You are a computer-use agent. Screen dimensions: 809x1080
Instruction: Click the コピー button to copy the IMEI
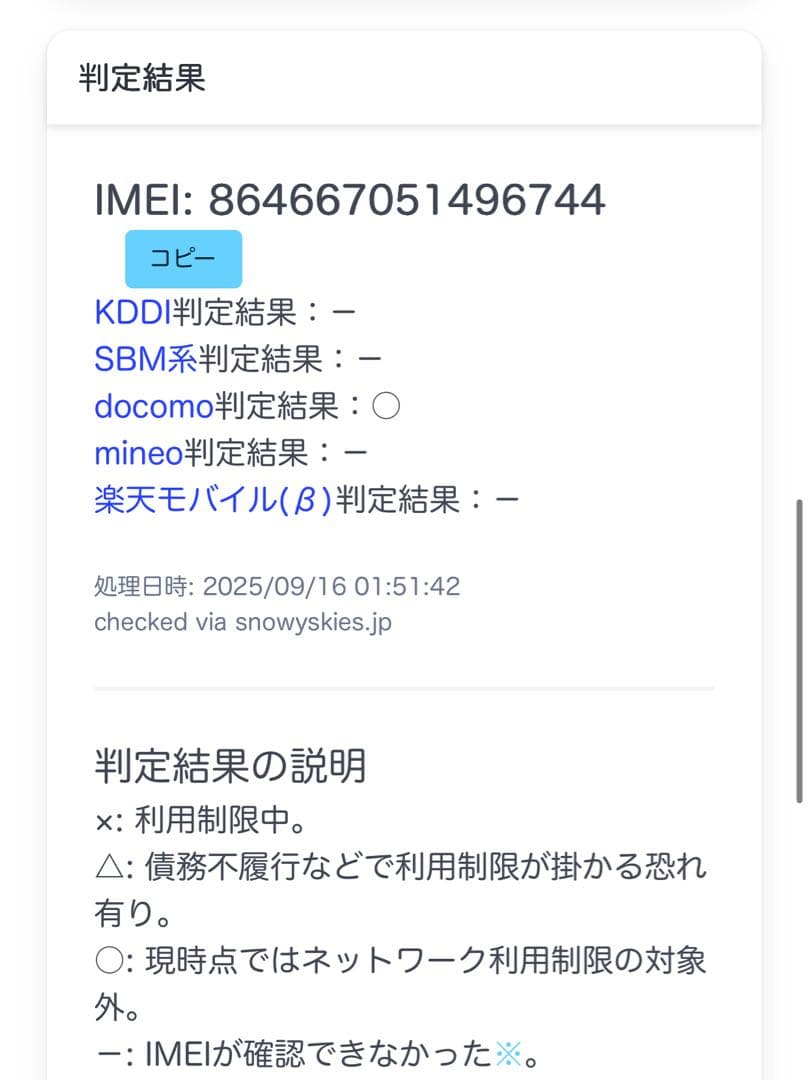pos(184,258)
